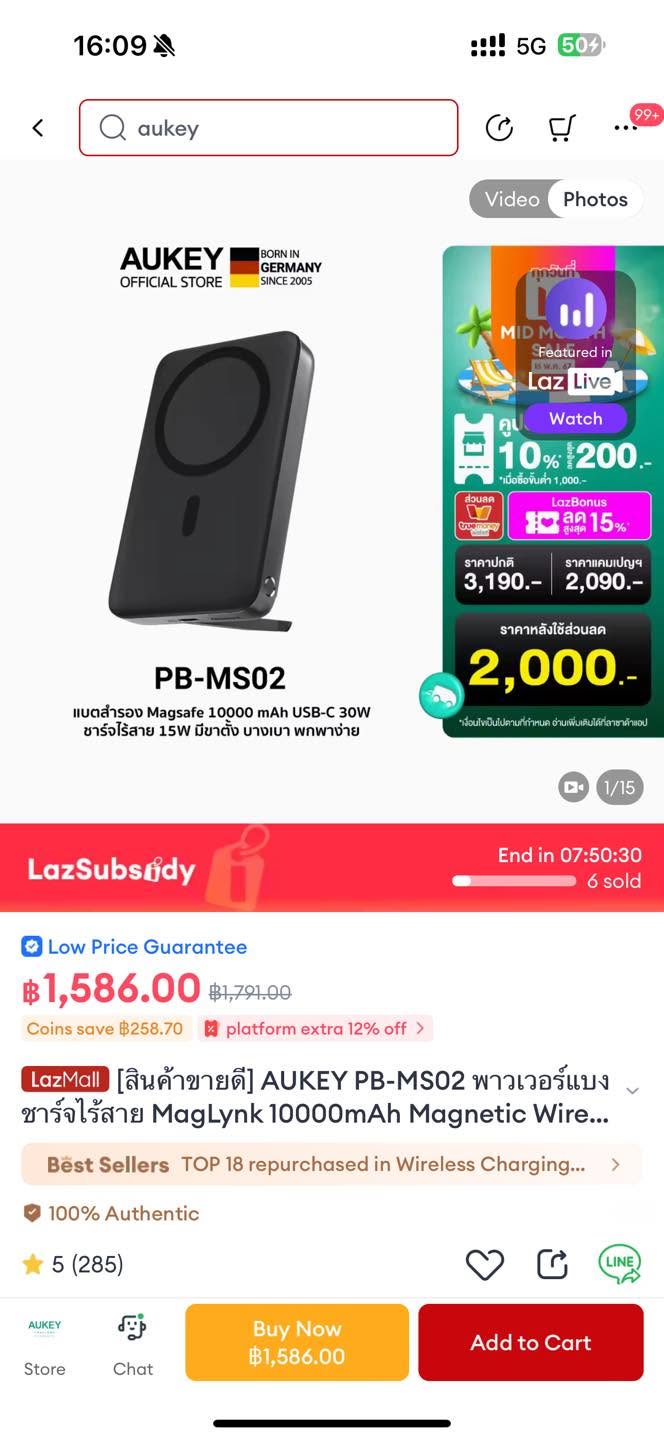Screen dimensions: 664x1440
Task: Add to Cart
Action: click(531, 1342)
